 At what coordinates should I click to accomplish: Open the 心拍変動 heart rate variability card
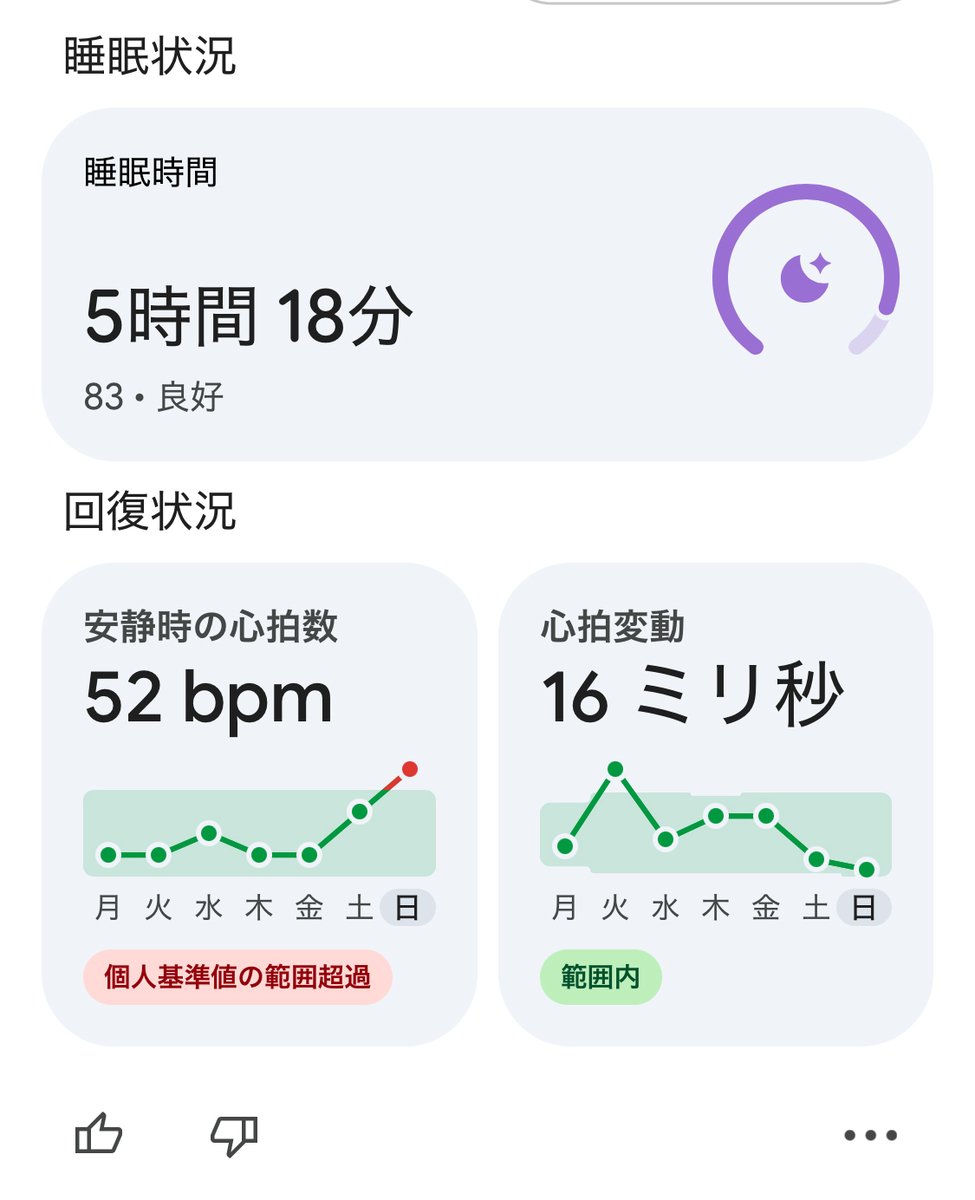click(x=715, y=804)
